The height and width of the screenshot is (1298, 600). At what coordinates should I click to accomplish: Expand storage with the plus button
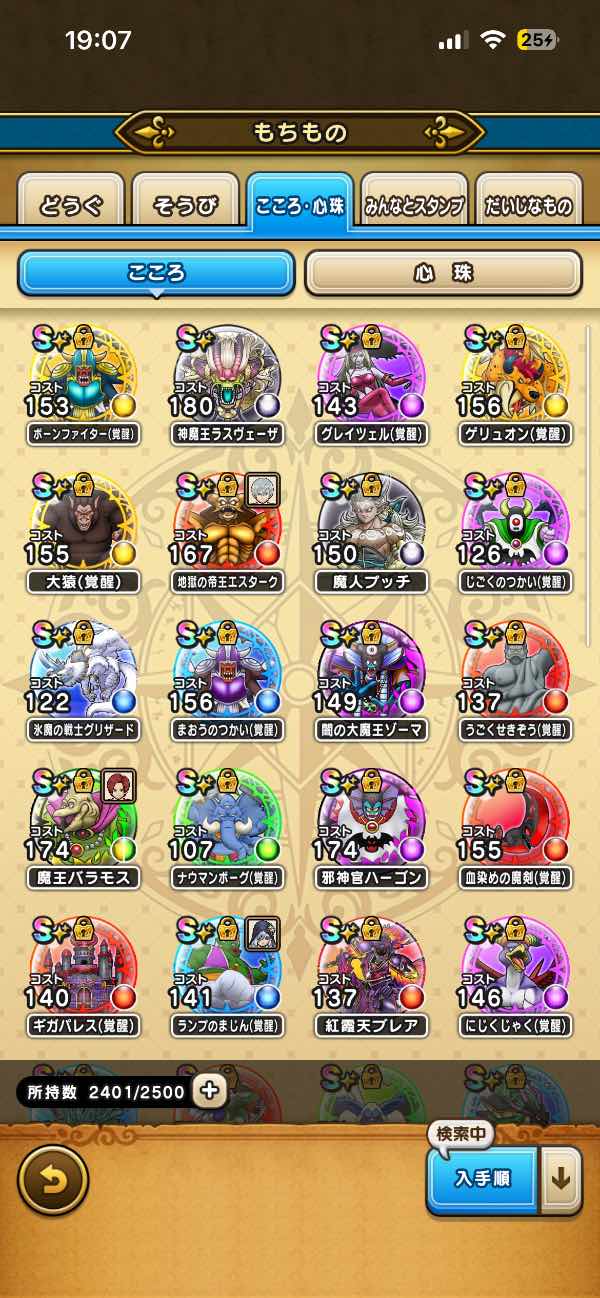point(209,1091)
